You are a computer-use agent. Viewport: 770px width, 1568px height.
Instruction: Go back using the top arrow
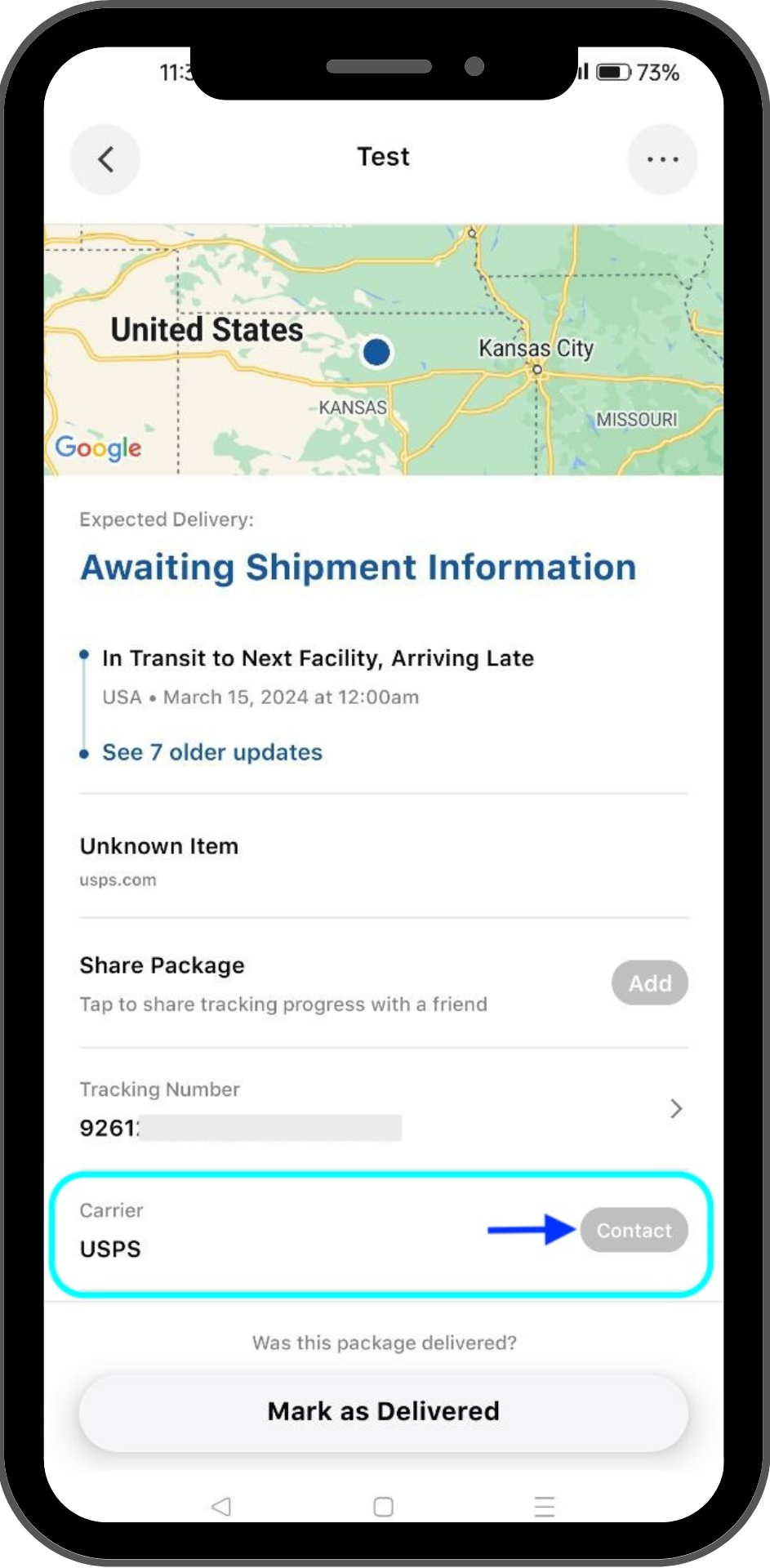[105, 159]
